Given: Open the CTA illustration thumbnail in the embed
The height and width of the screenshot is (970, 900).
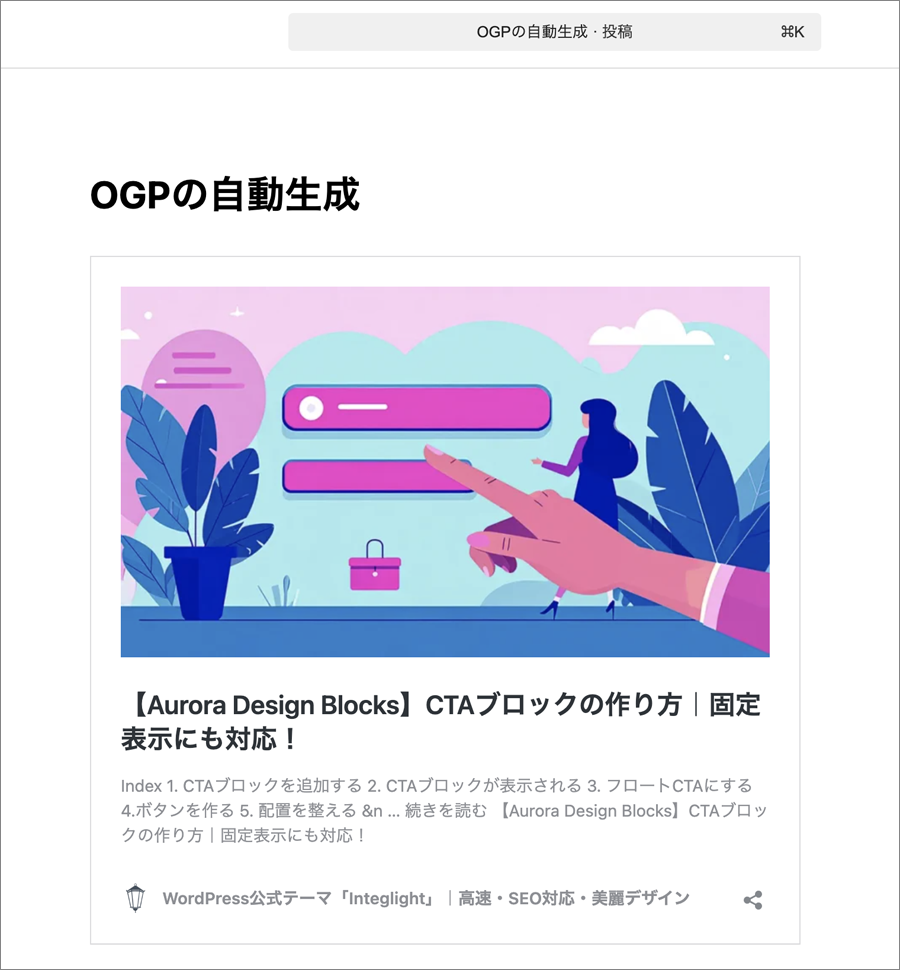Looking at the screenshot, I should pos(445,471).
